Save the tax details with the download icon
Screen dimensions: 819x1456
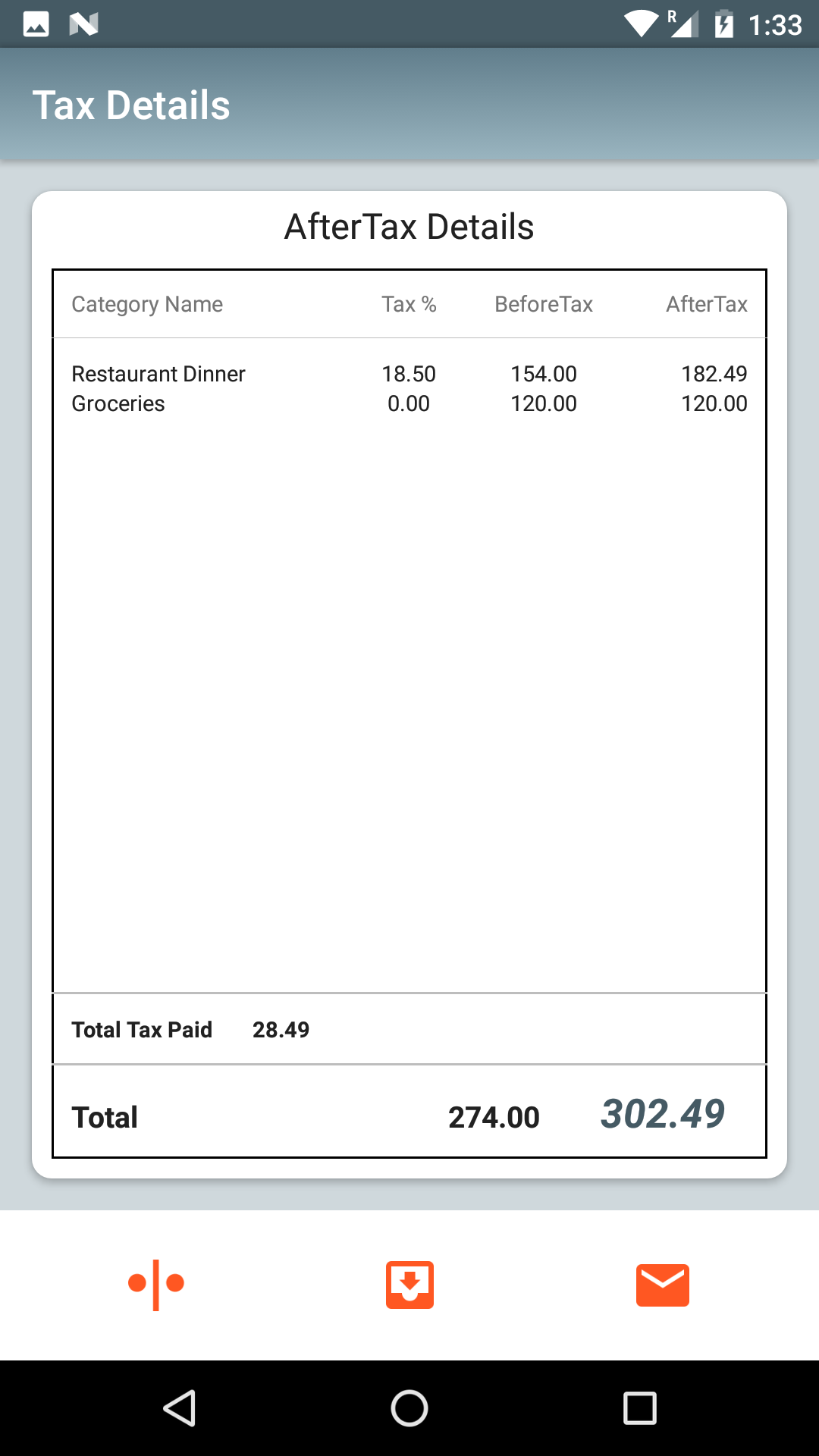[x=409, y=1285]
